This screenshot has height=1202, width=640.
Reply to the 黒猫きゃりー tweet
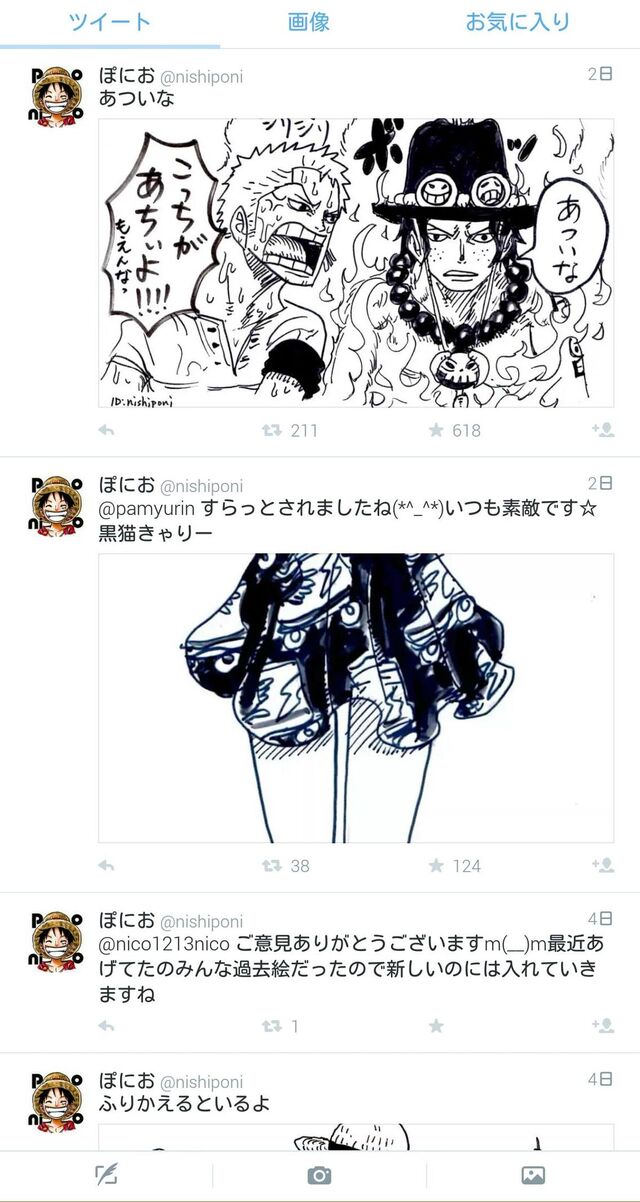pos(106,866)
